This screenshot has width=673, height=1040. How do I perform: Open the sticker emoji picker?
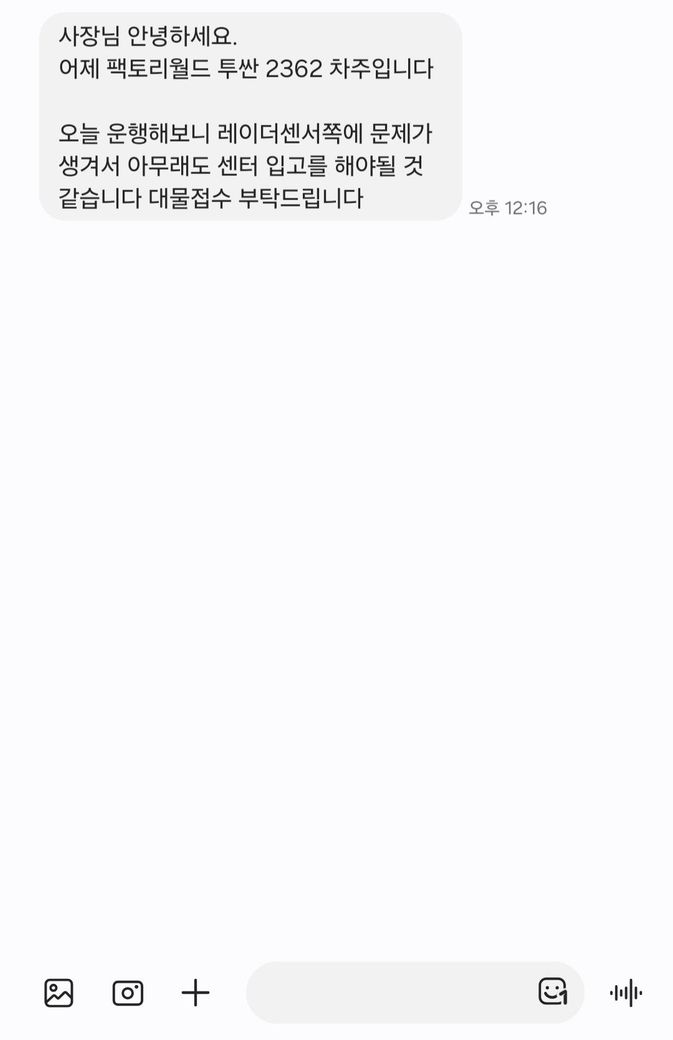pos(552,992)
